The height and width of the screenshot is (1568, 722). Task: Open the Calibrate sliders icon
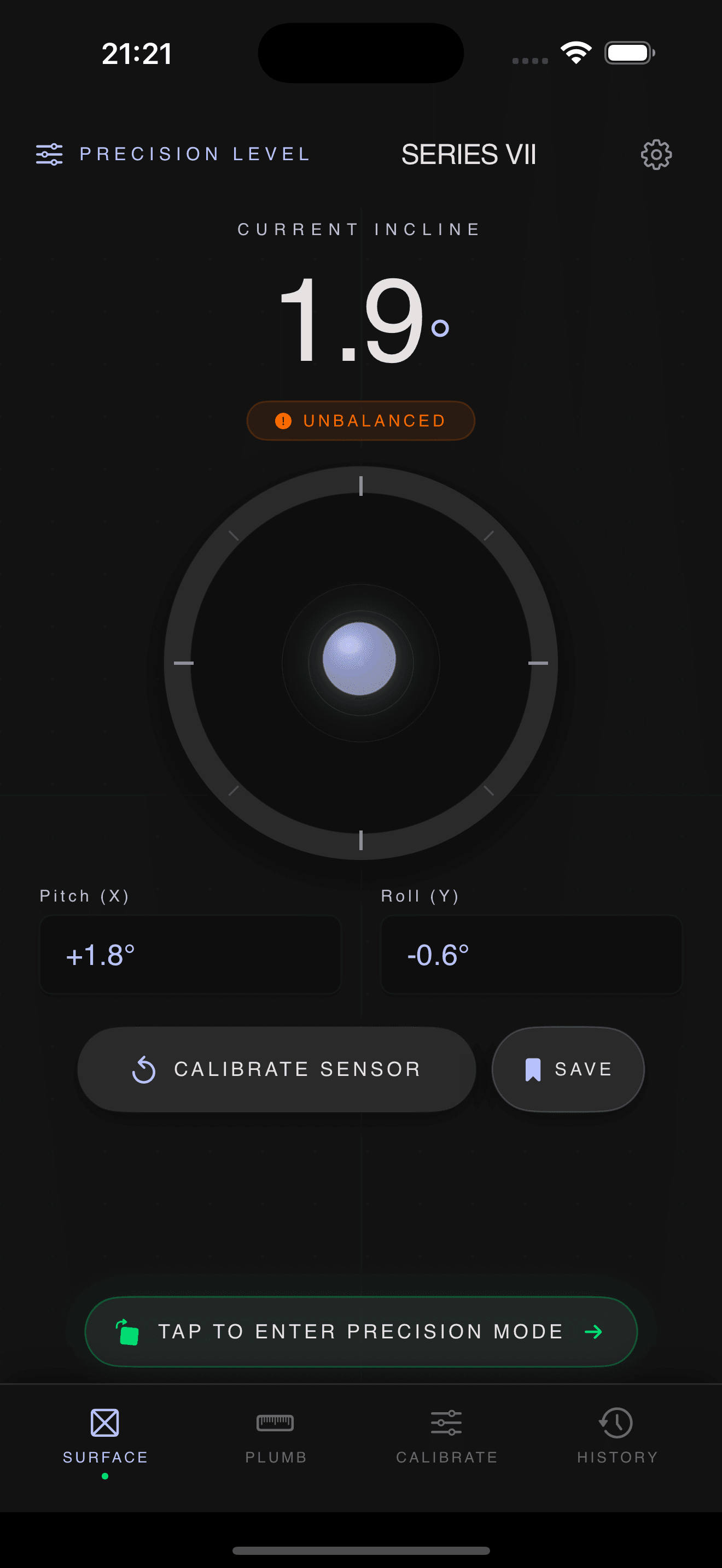446,1423
